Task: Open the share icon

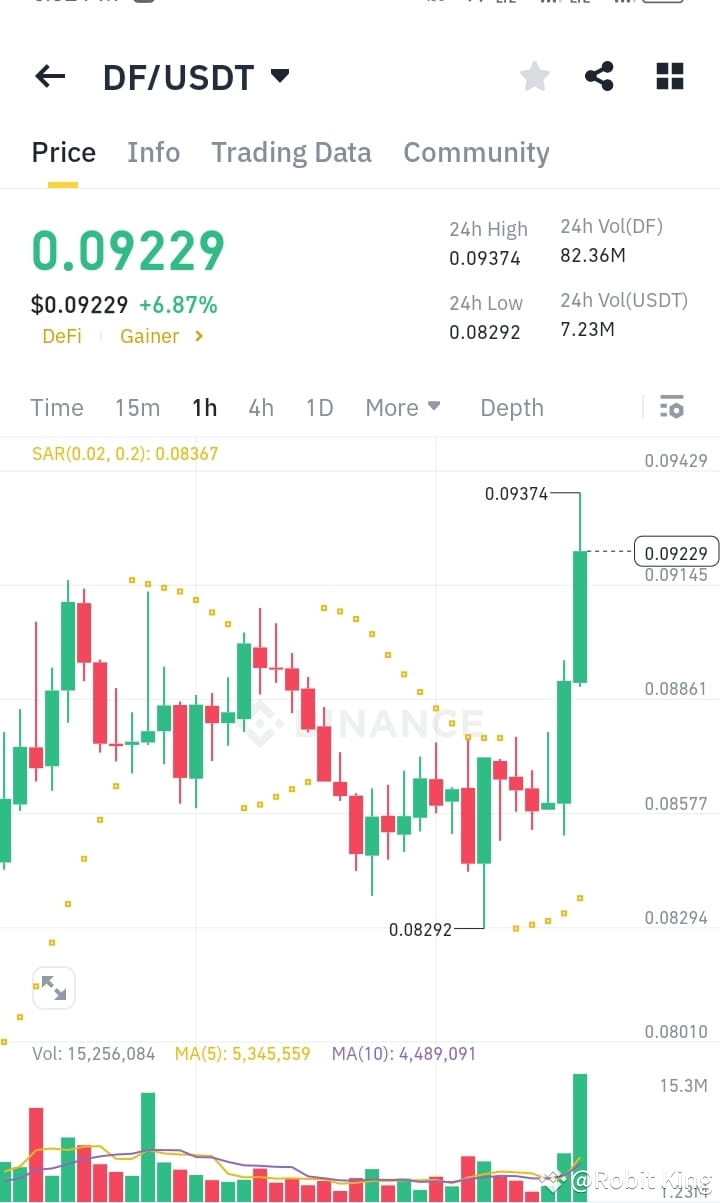Action: click(599, 75)
